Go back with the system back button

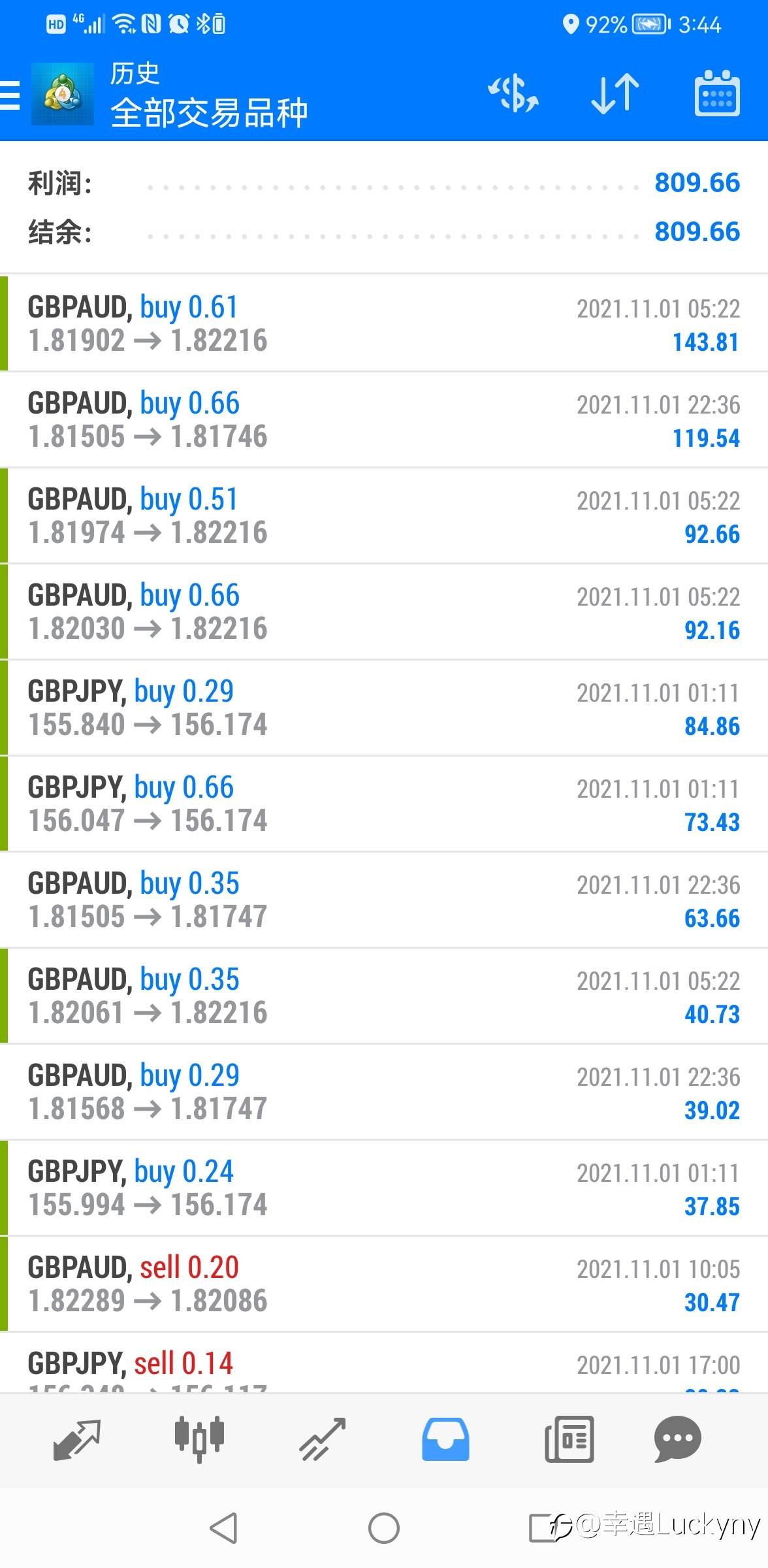(223, 1527)
